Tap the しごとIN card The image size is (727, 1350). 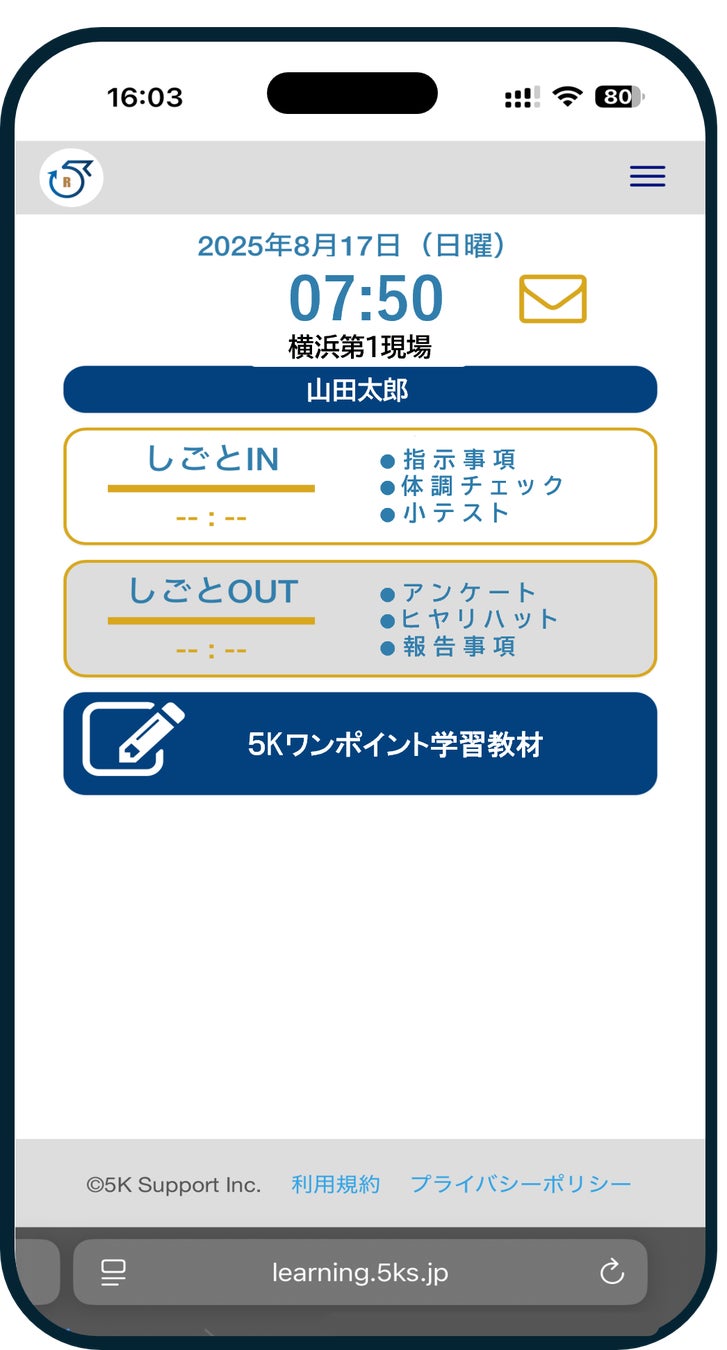[360, 486]
